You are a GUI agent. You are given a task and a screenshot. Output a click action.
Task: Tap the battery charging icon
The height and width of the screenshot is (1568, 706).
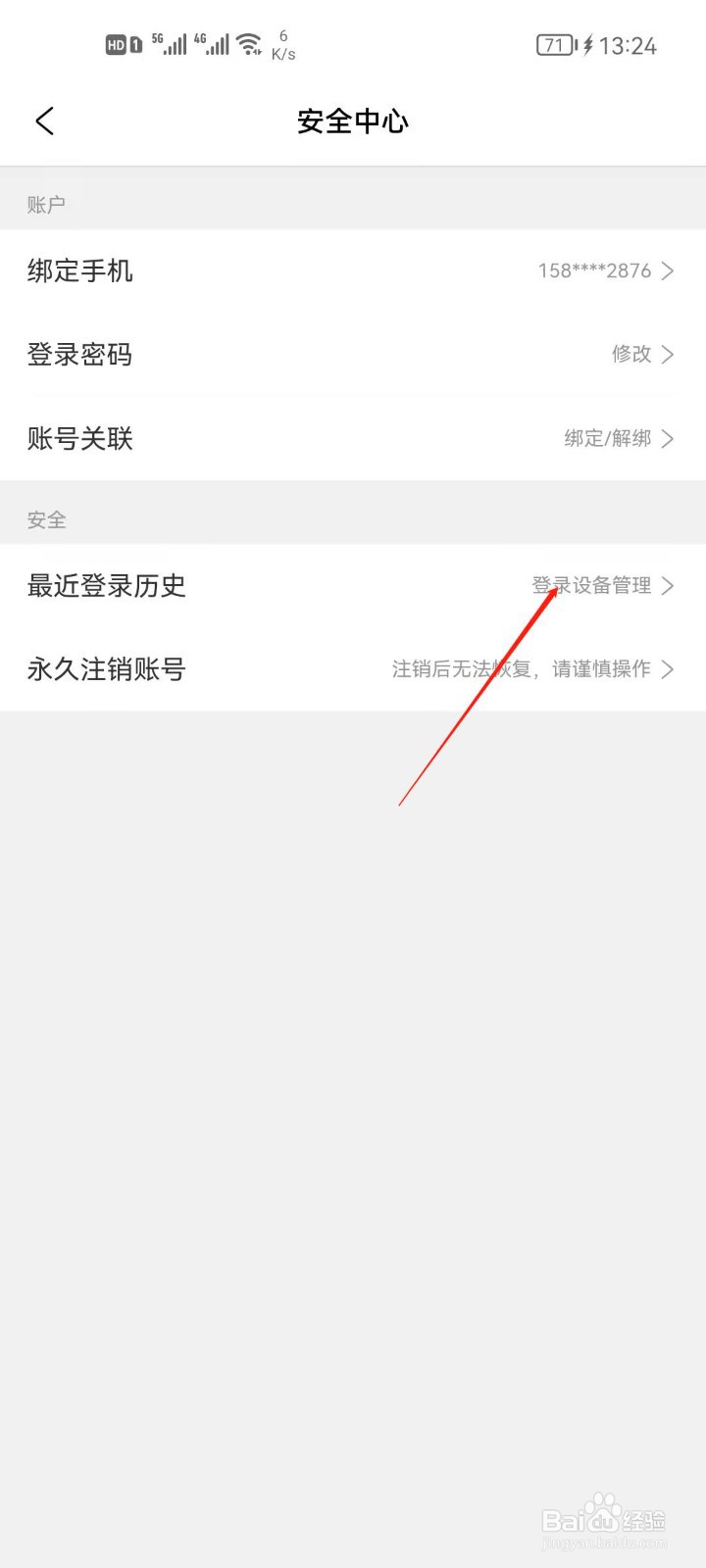585,44
